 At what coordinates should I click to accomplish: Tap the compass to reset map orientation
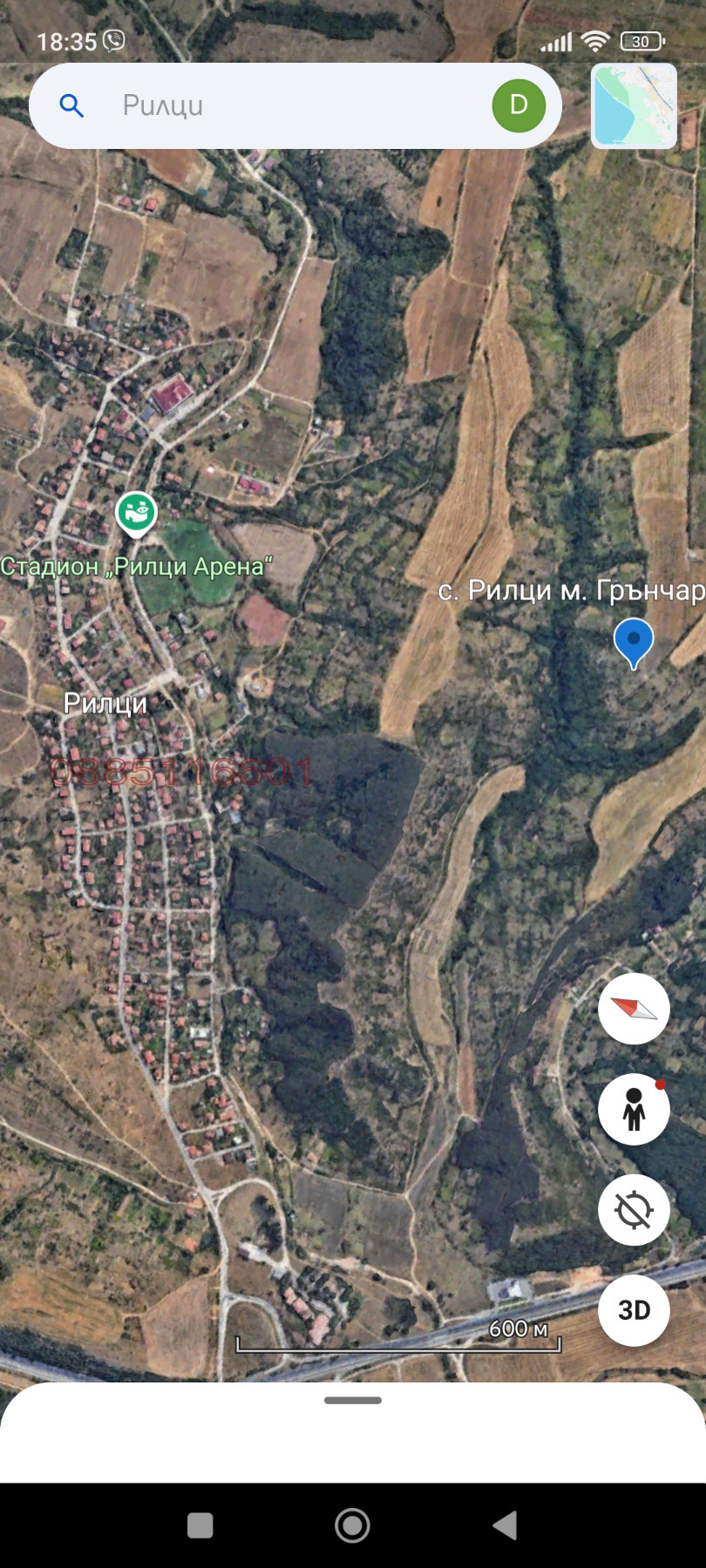point(634,1008)
